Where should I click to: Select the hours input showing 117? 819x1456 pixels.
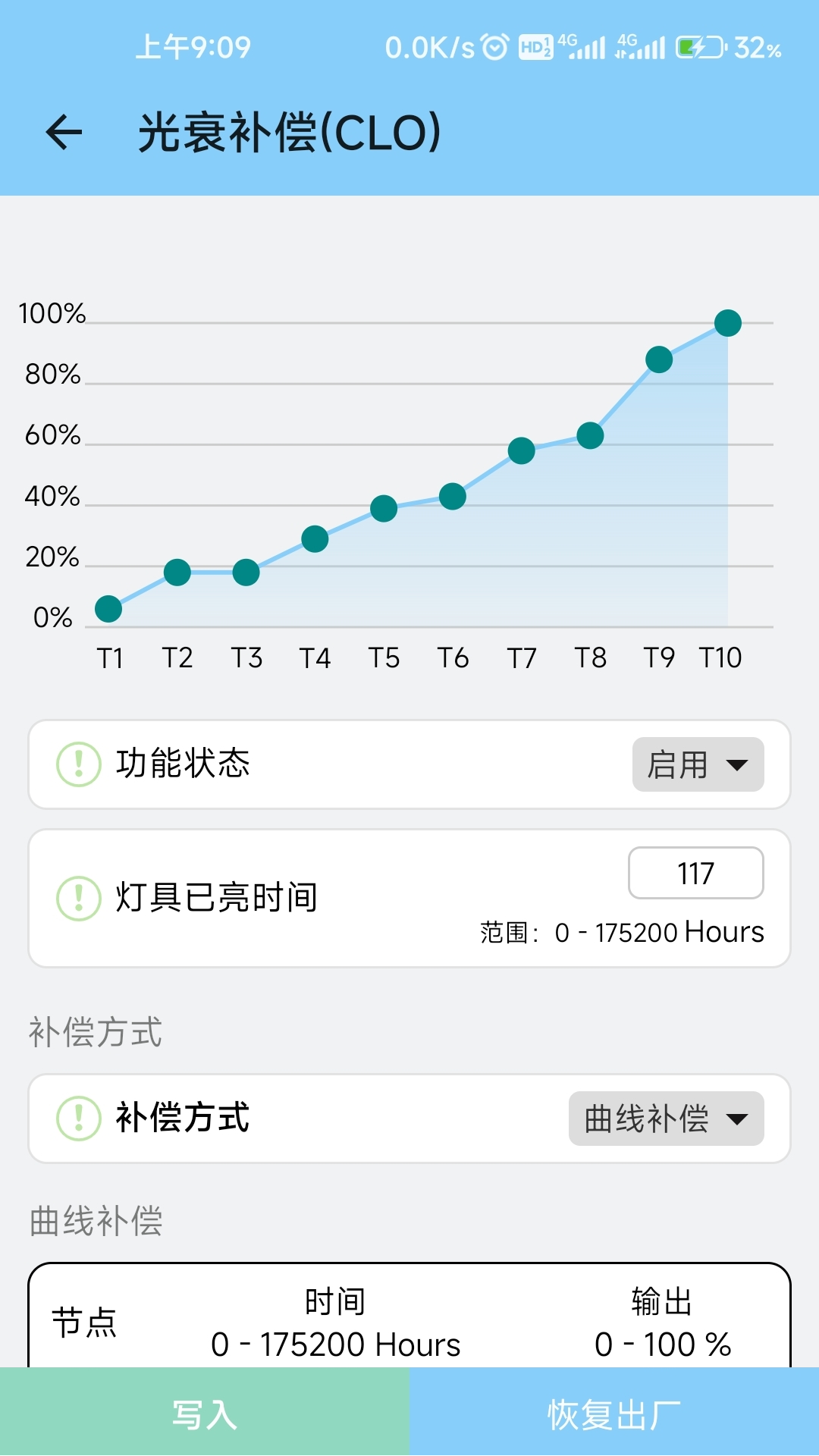[x=695, y=873]
